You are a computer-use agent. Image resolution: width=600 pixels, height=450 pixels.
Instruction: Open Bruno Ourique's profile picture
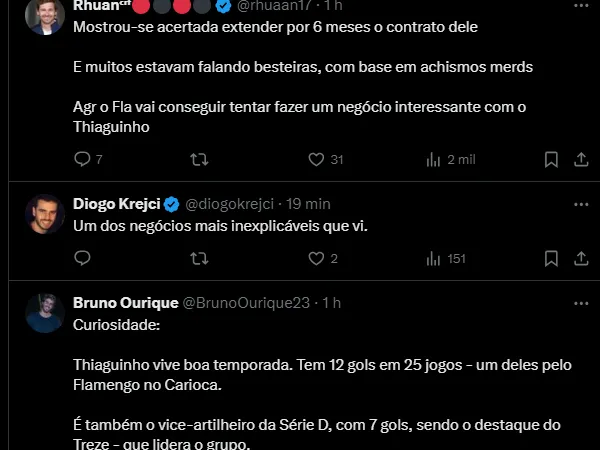click(46, 313)
